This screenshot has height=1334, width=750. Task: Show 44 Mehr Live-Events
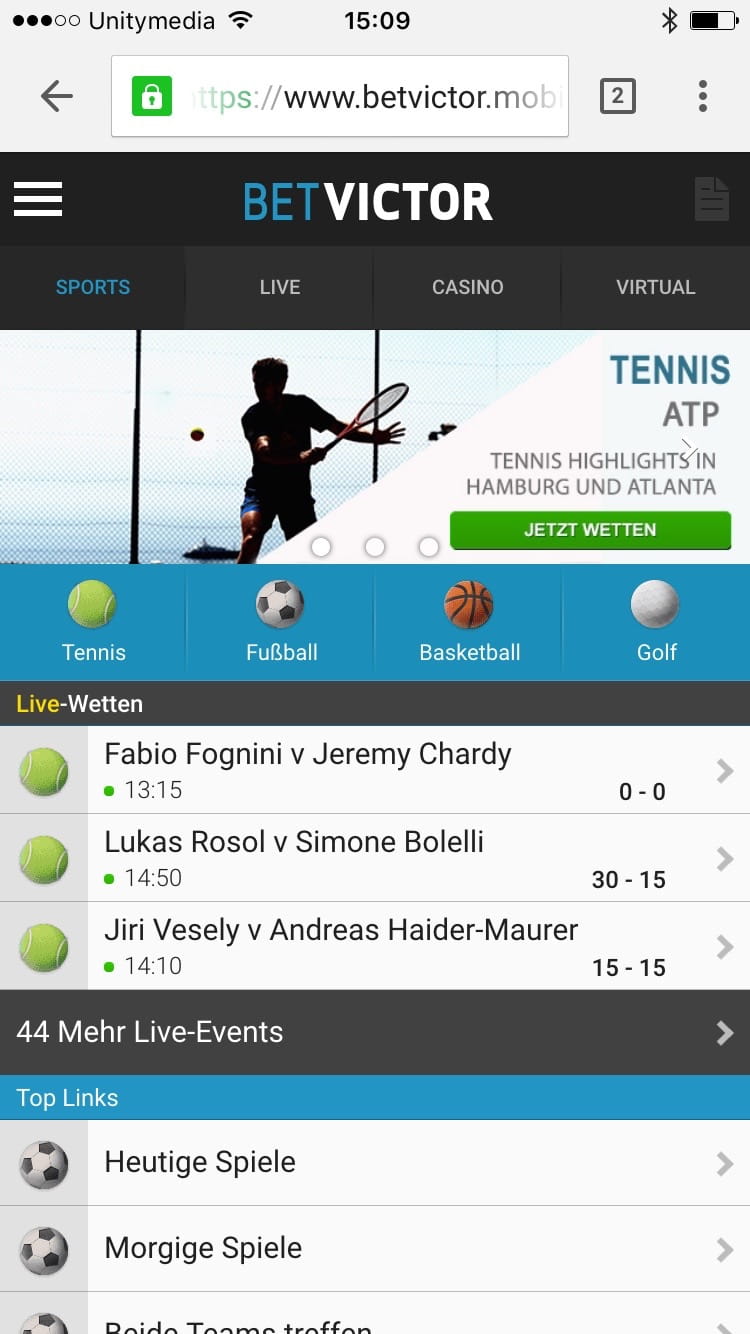pyautogui.click(x=375, y=1032)
